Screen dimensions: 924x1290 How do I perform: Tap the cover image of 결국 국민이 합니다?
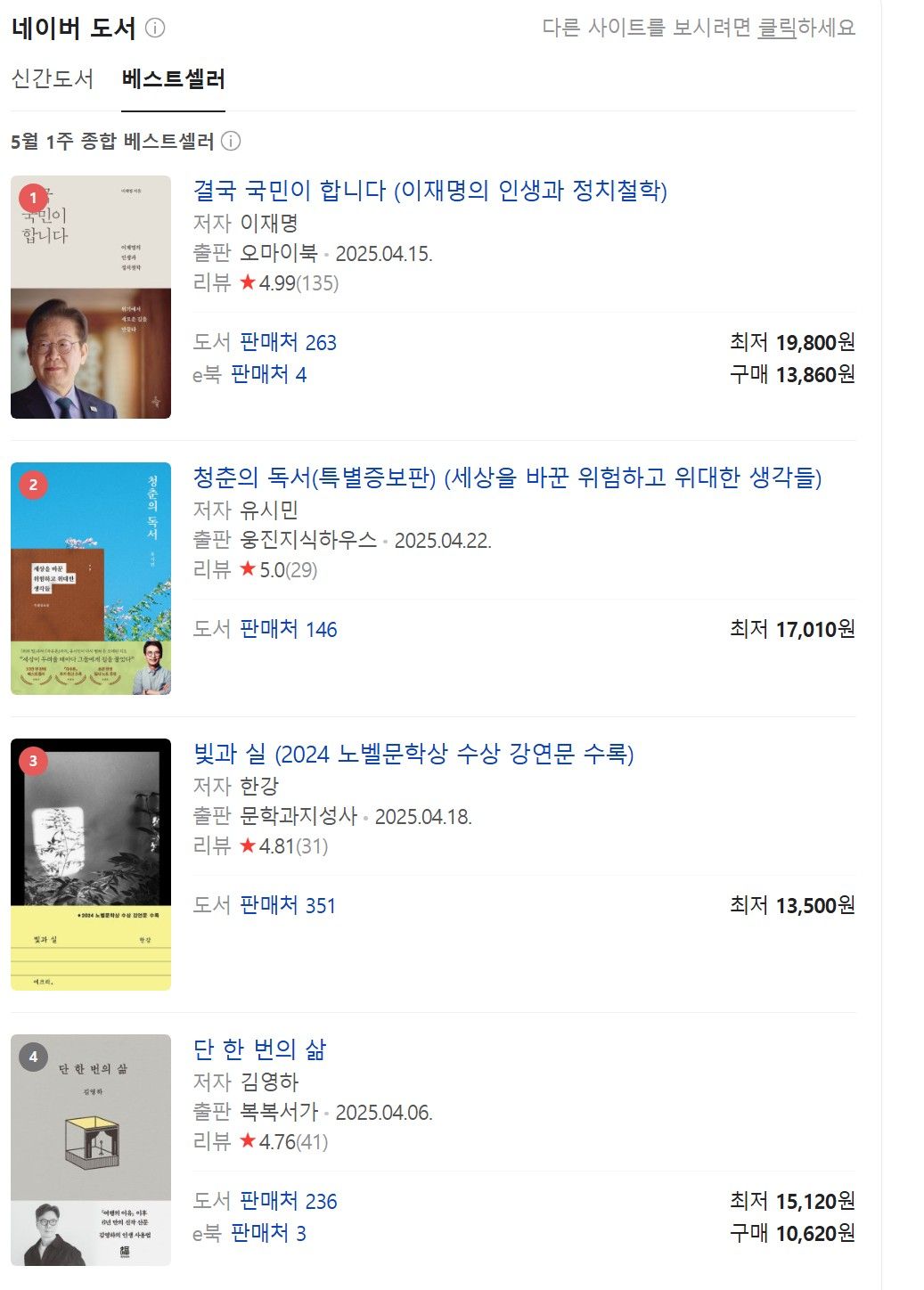coord(91,297)
